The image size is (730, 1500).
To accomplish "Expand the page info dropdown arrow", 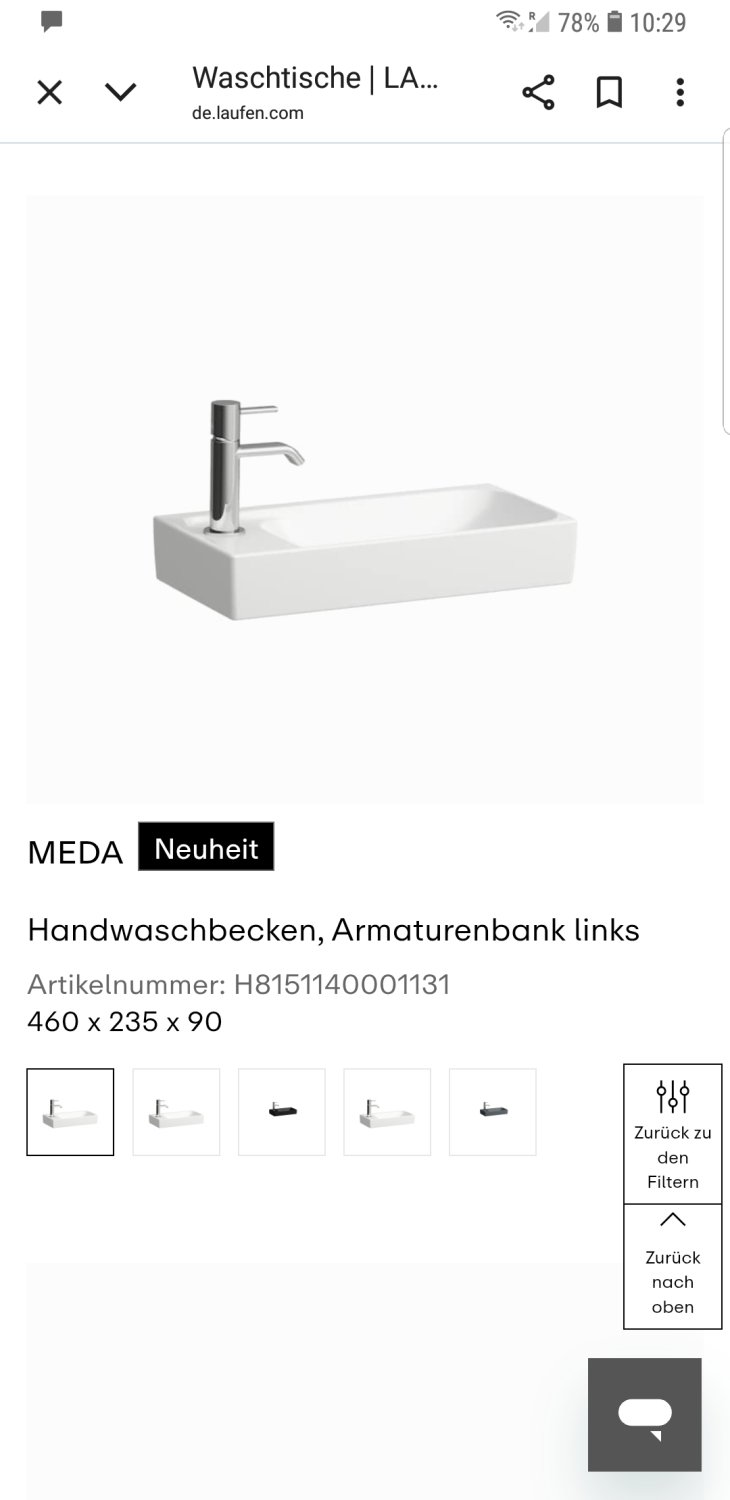I will (x=120, y=93).
